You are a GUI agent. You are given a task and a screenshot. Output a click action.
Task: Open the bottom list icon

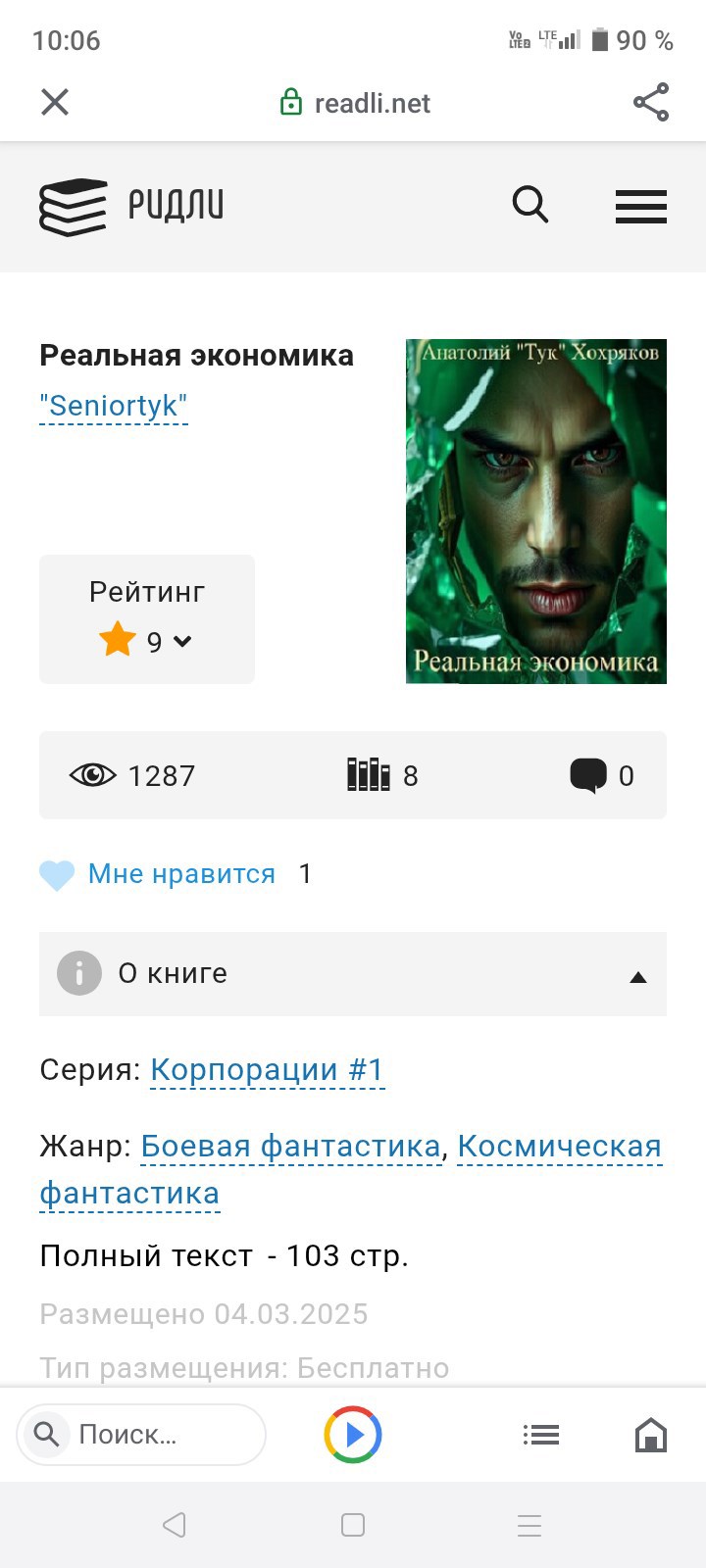[x=541, y=1435]
